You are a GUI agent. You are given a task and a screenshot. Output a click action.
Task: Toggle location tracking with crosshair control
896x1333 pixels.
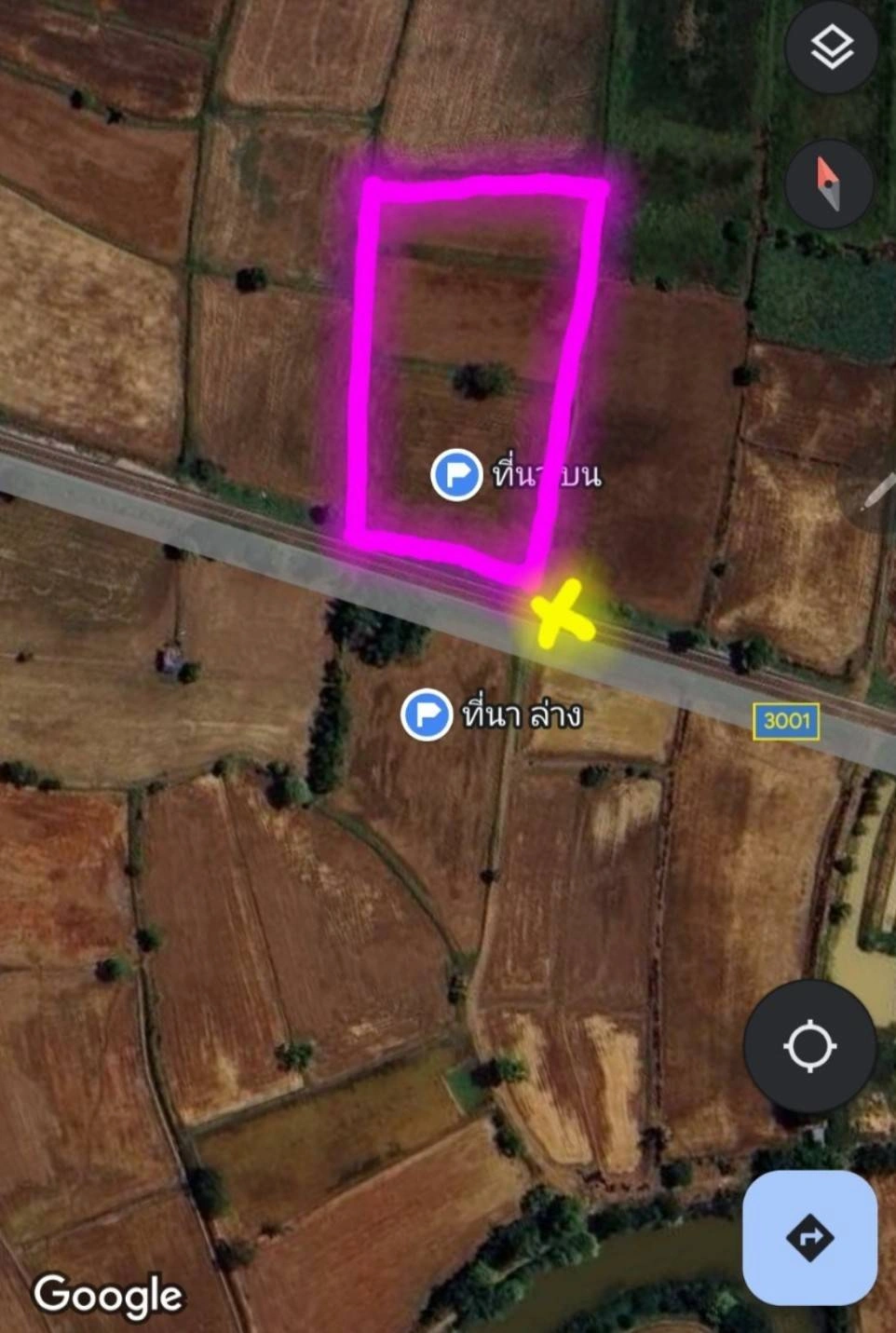[811, 1045]
